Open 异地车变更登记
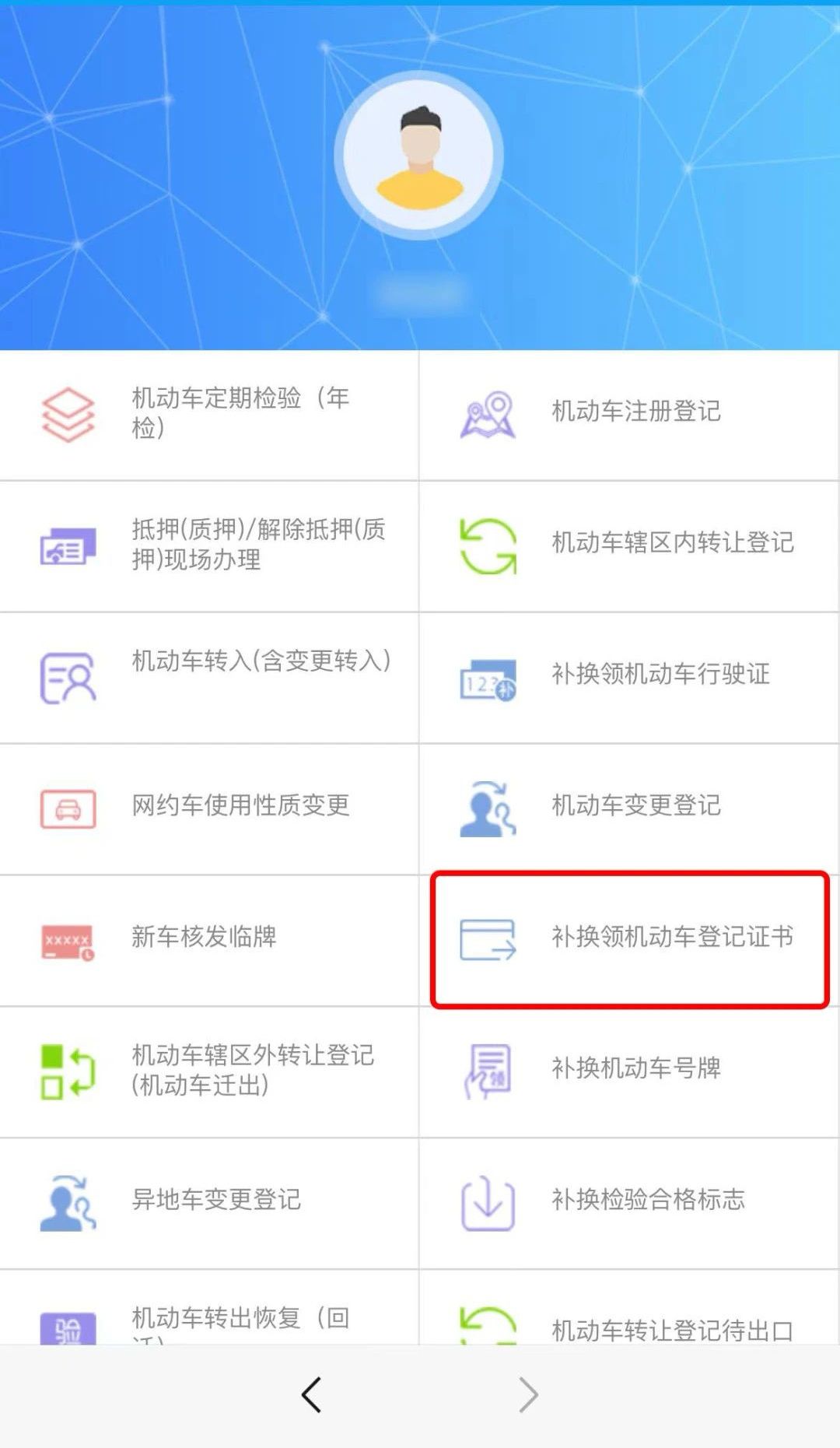This screenshot has width=840, height=1448. pyautogui.click(x=208, y=1201)
